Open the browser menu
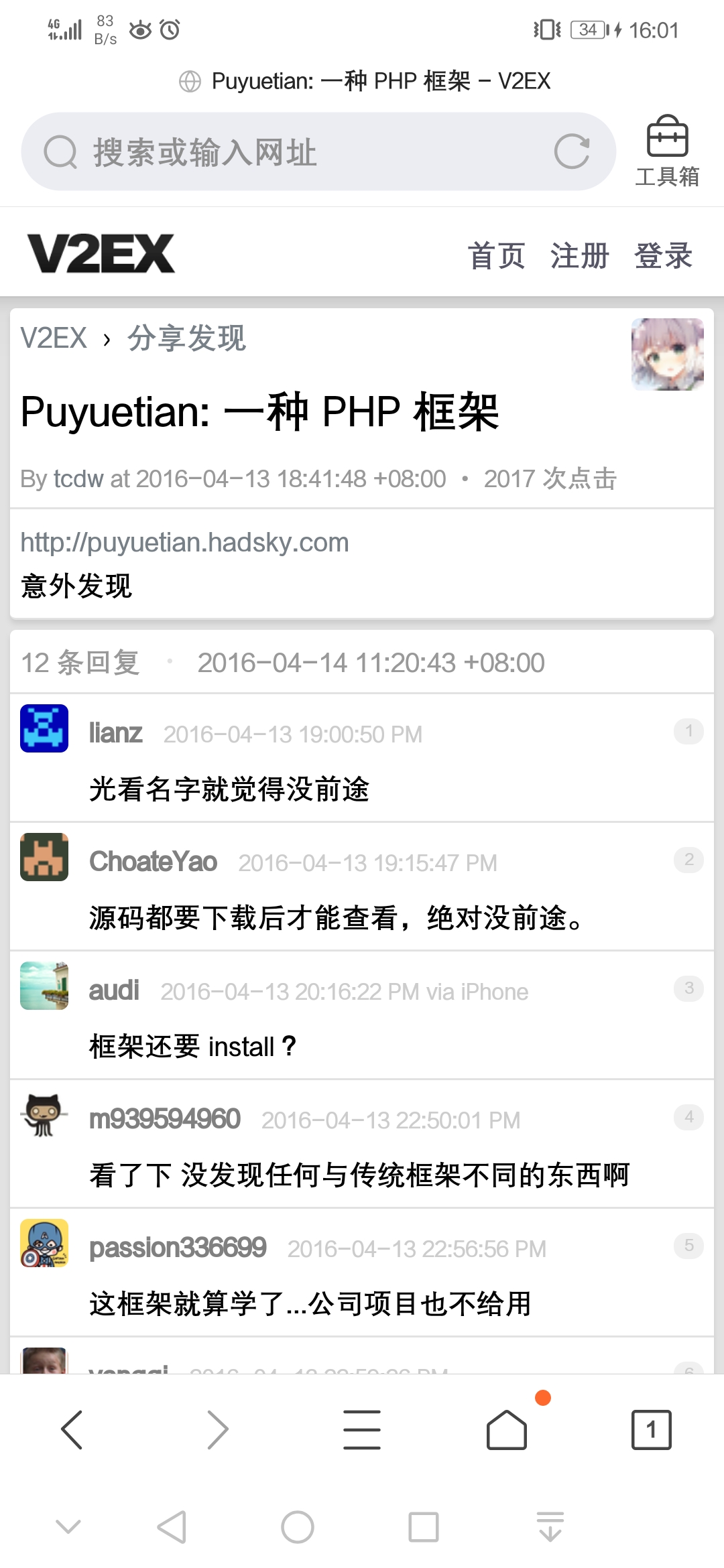The image size is (724, 1568). (362, 1429)
